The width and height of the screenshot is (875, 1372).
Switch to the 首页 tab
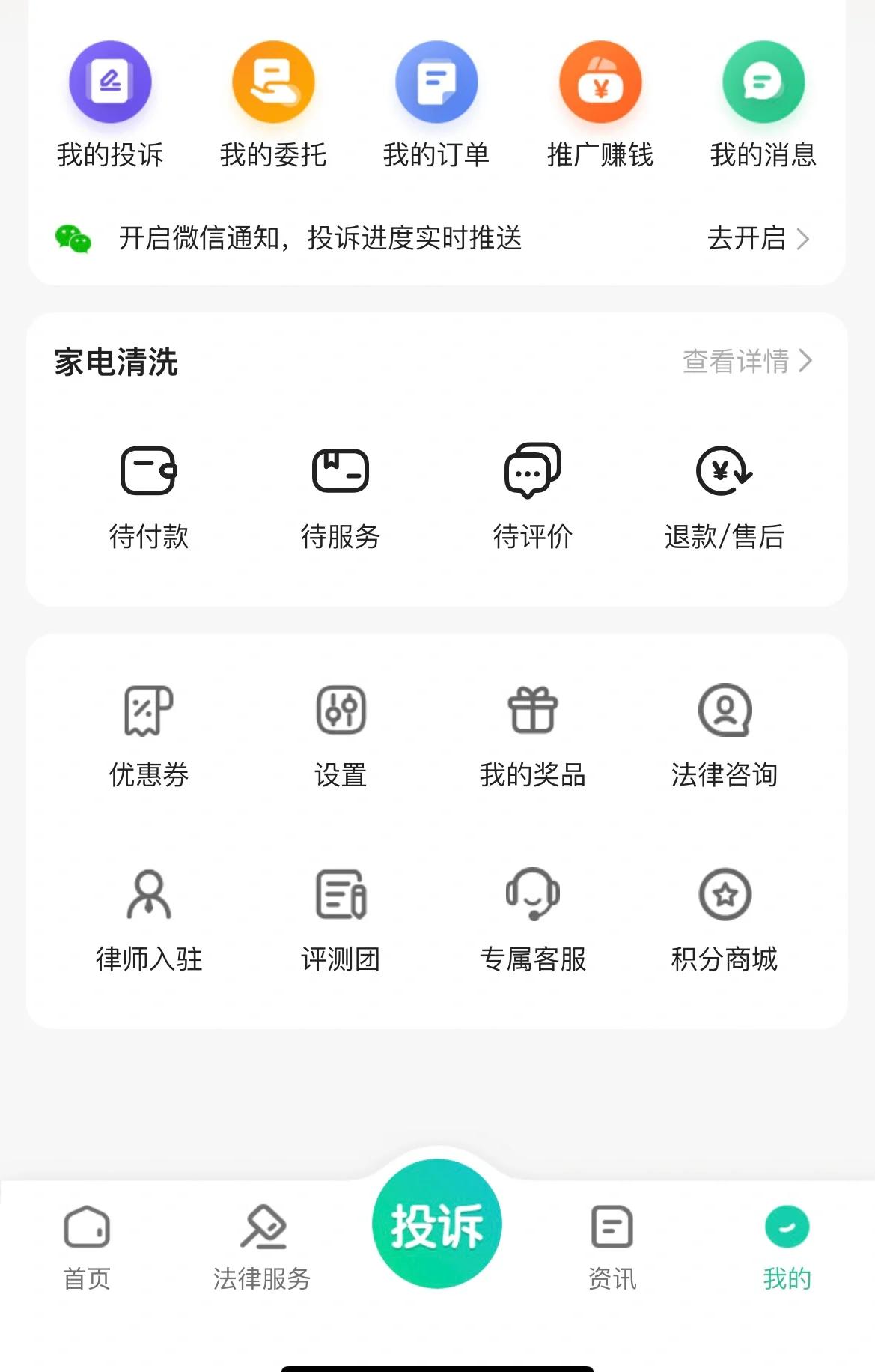[87, 1248]
